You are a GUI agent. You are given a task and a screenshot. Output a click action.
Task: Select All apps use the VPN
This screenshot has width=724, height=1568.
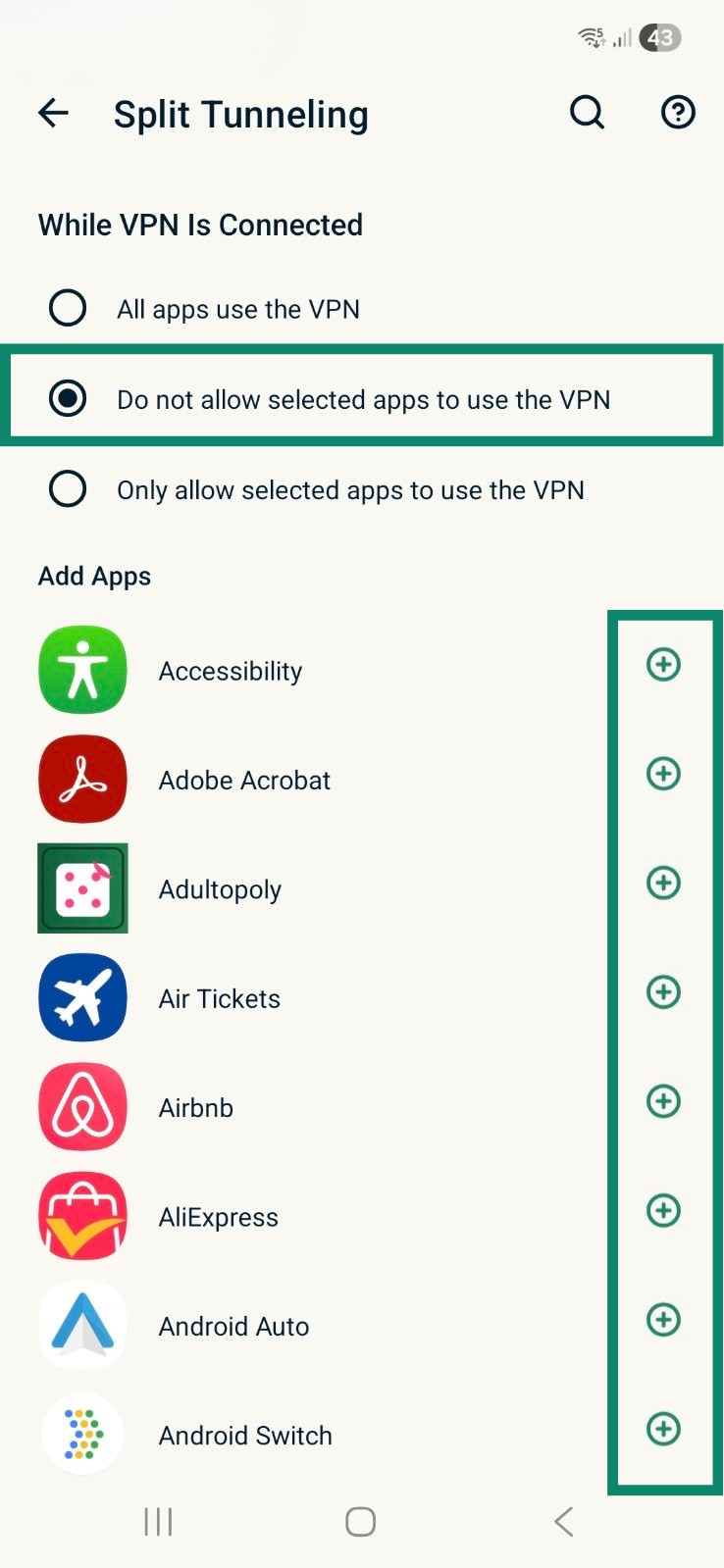68,308
